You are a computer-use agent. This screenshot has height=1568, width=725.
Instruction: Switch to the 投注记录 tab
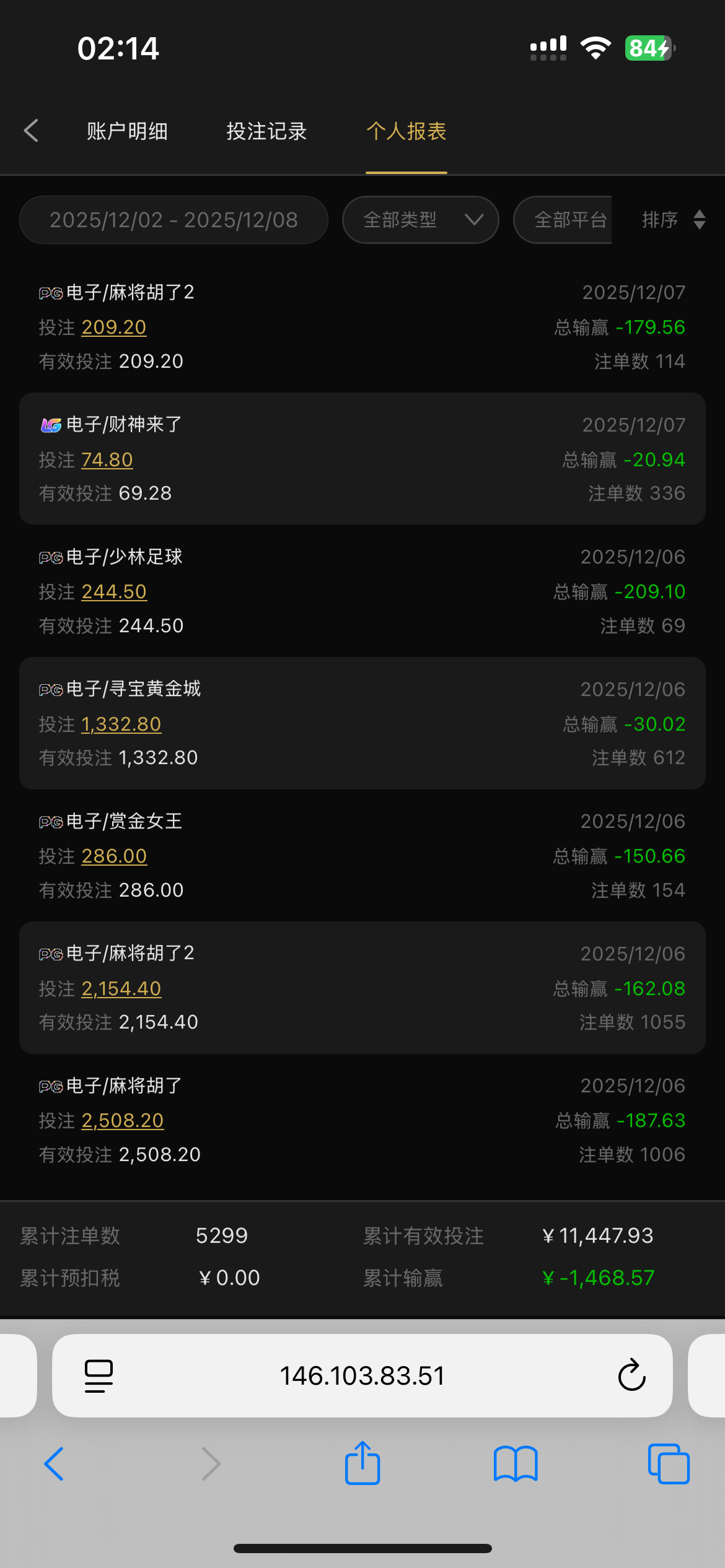click(x=266, y=131)
